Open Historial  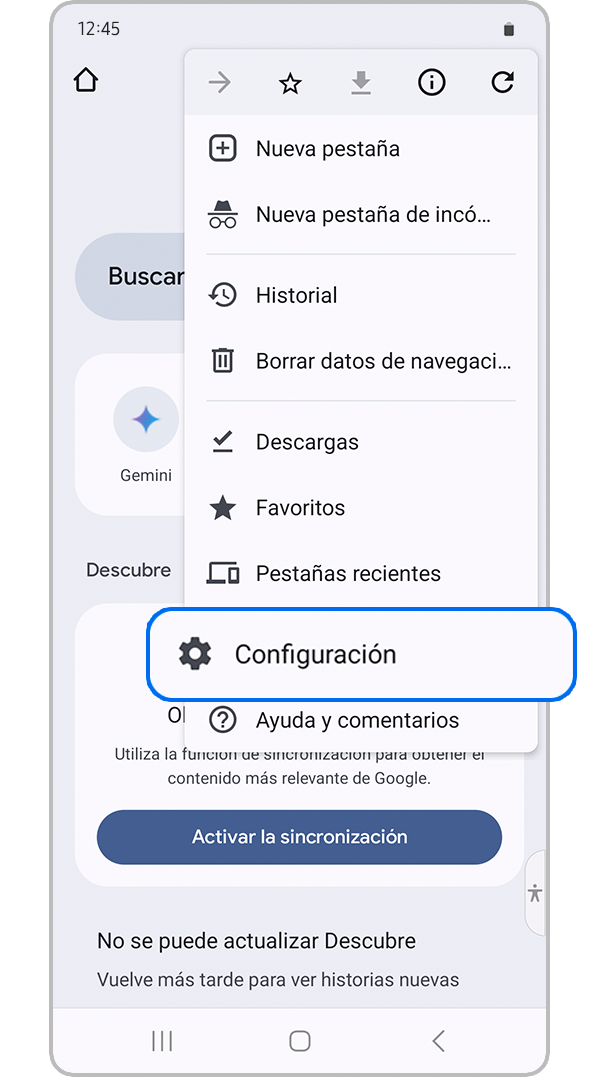coord(296,295)
